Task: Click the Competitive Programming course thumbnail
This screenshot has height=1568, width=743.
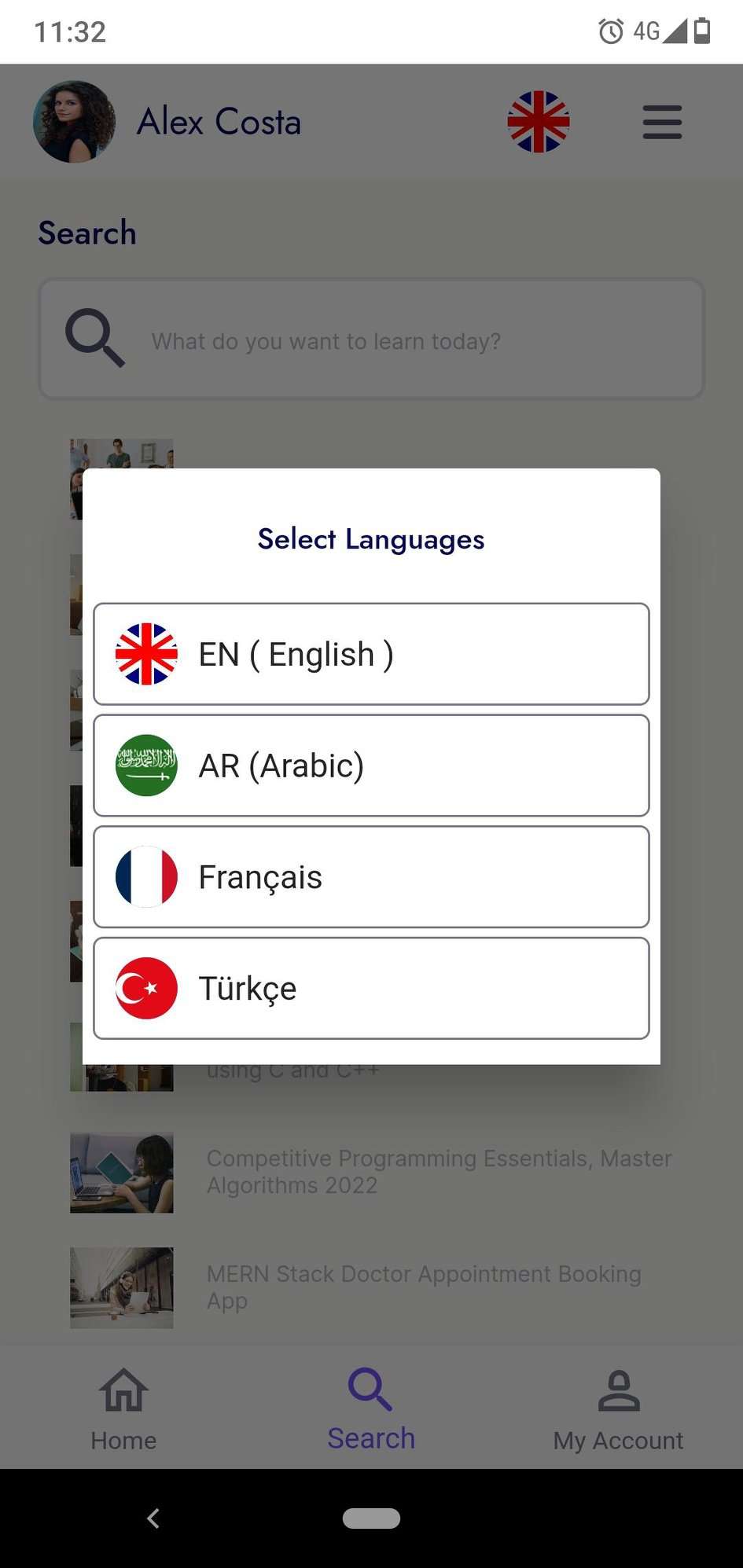Action: (x=121, y=1172)
